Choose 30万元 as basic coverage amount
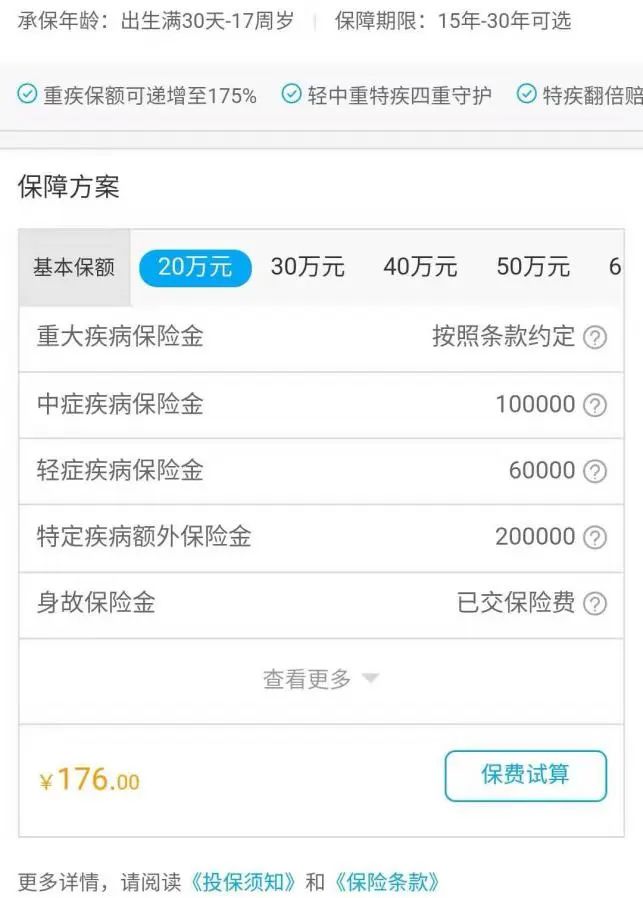Viewport: 643px width, 898px height. [307, 268]
